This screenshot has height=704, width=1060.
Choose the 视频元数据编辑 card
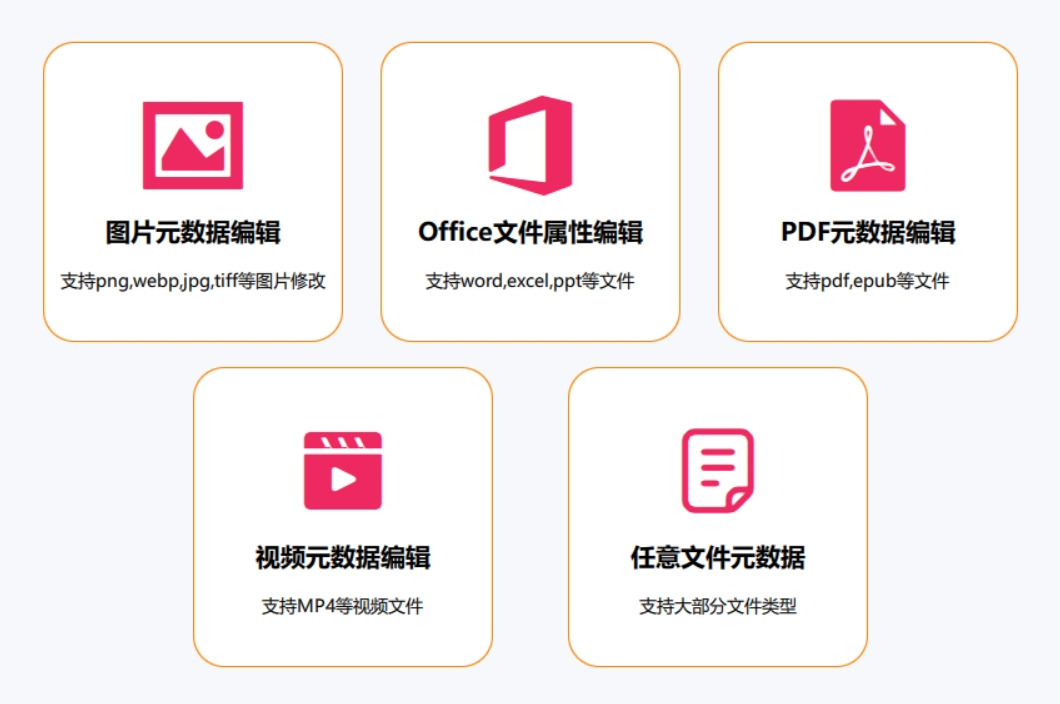pyautogui.click(x=343, y=516)
